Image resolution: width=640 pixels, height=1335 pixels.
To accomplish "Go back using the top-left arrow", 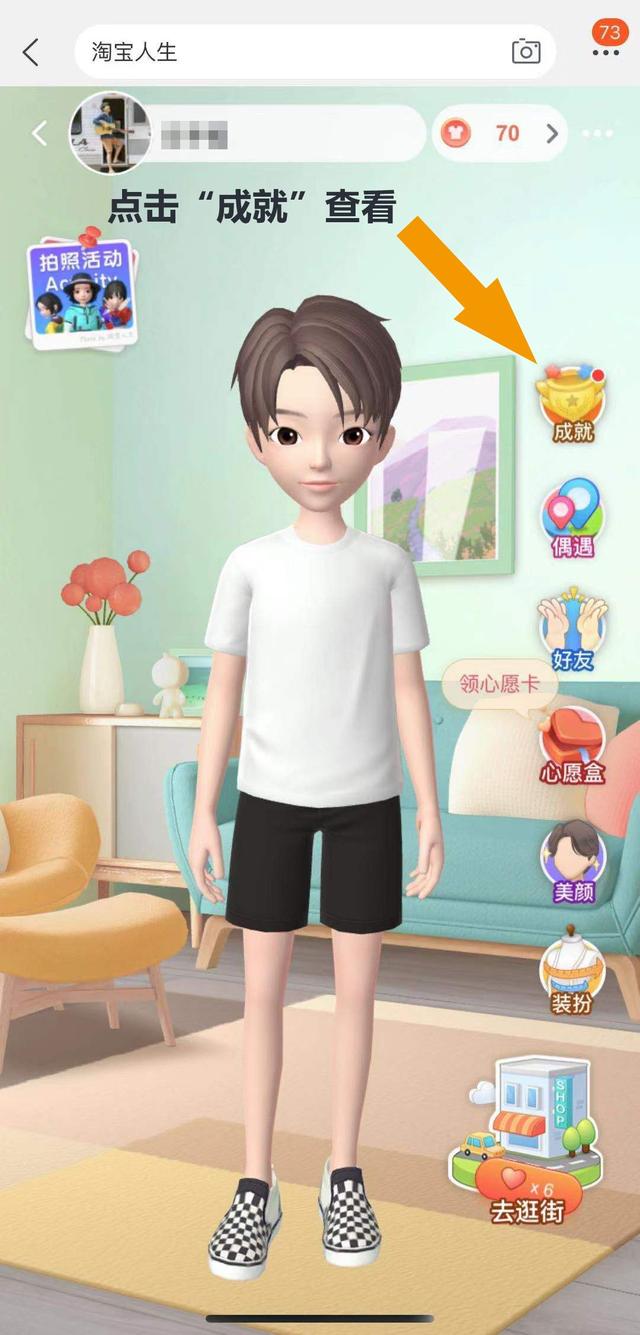I will click(31, 52).
